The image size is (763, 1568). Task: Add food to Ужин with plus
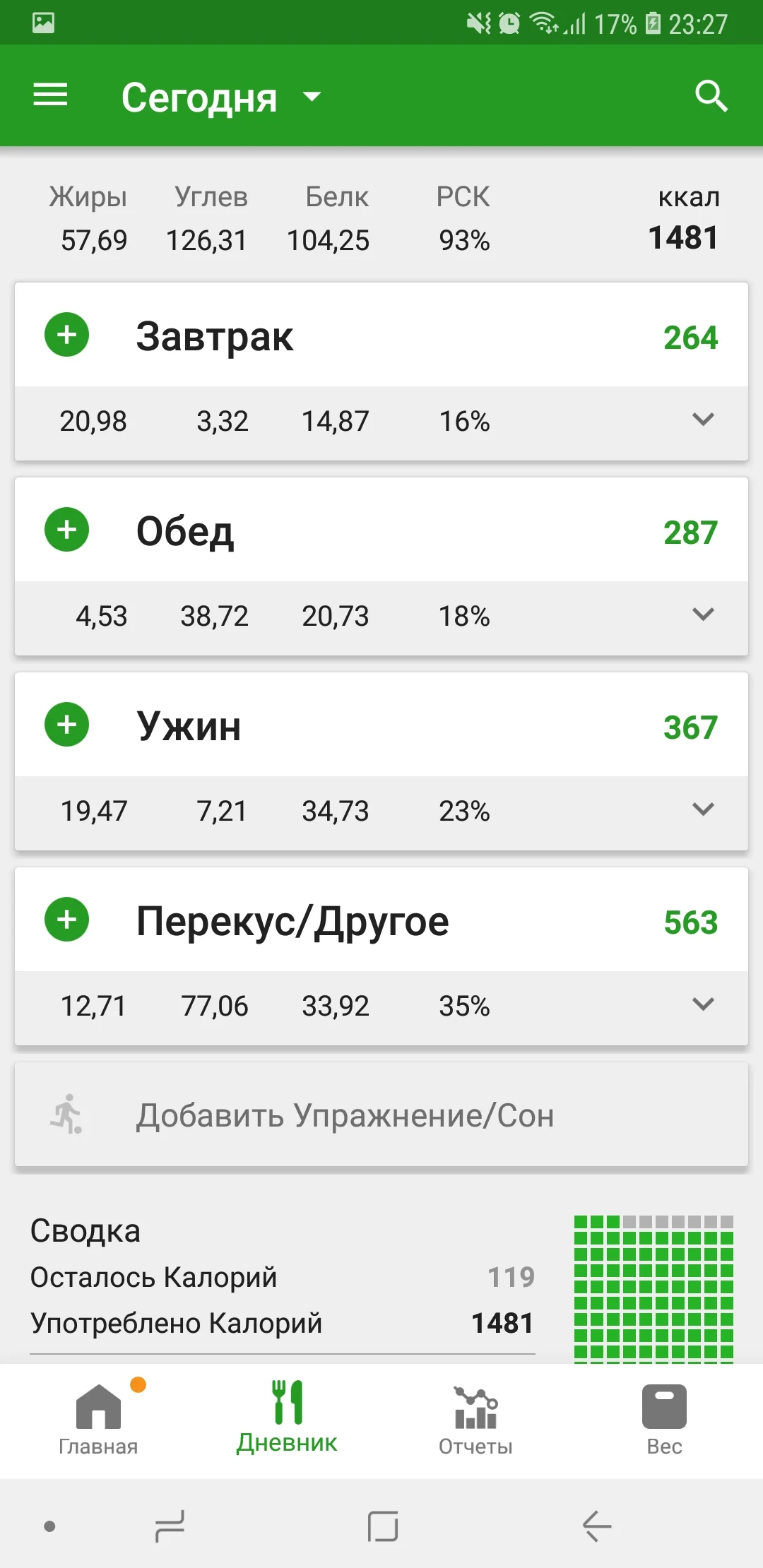coord(67,725)
